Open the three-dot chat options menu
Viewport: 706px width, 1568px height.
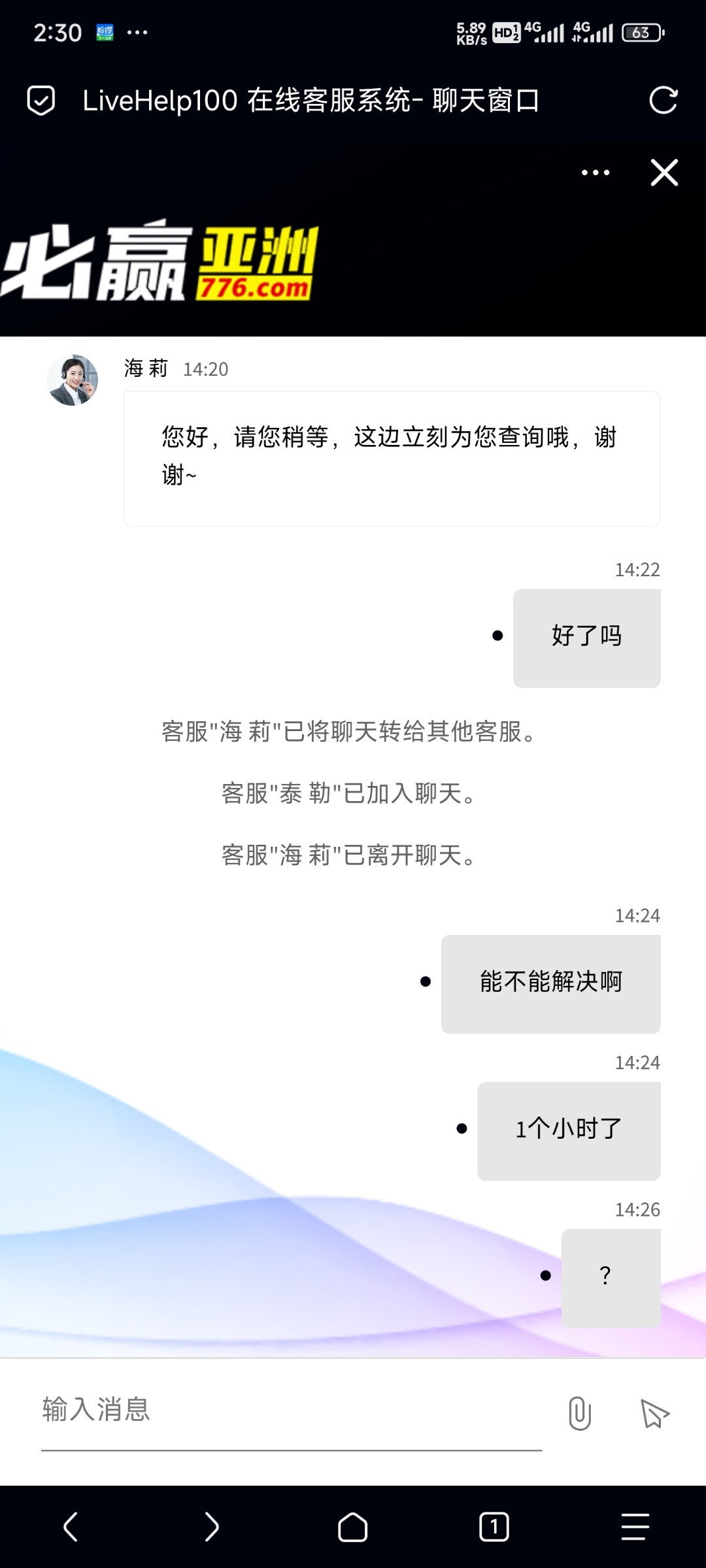tap(594, 172)
